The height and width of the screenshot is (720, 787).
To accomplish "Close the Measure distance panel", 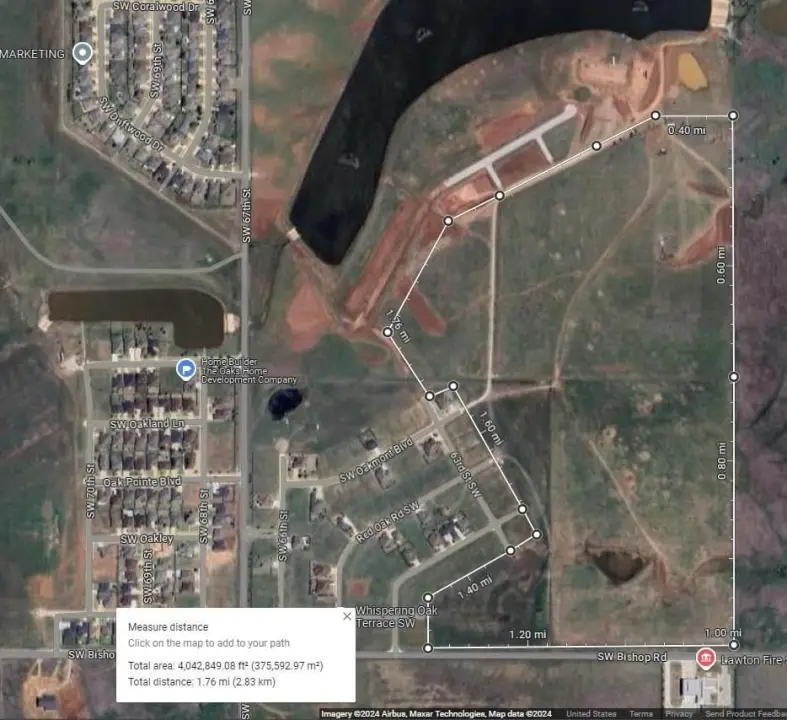I will 347,616.
